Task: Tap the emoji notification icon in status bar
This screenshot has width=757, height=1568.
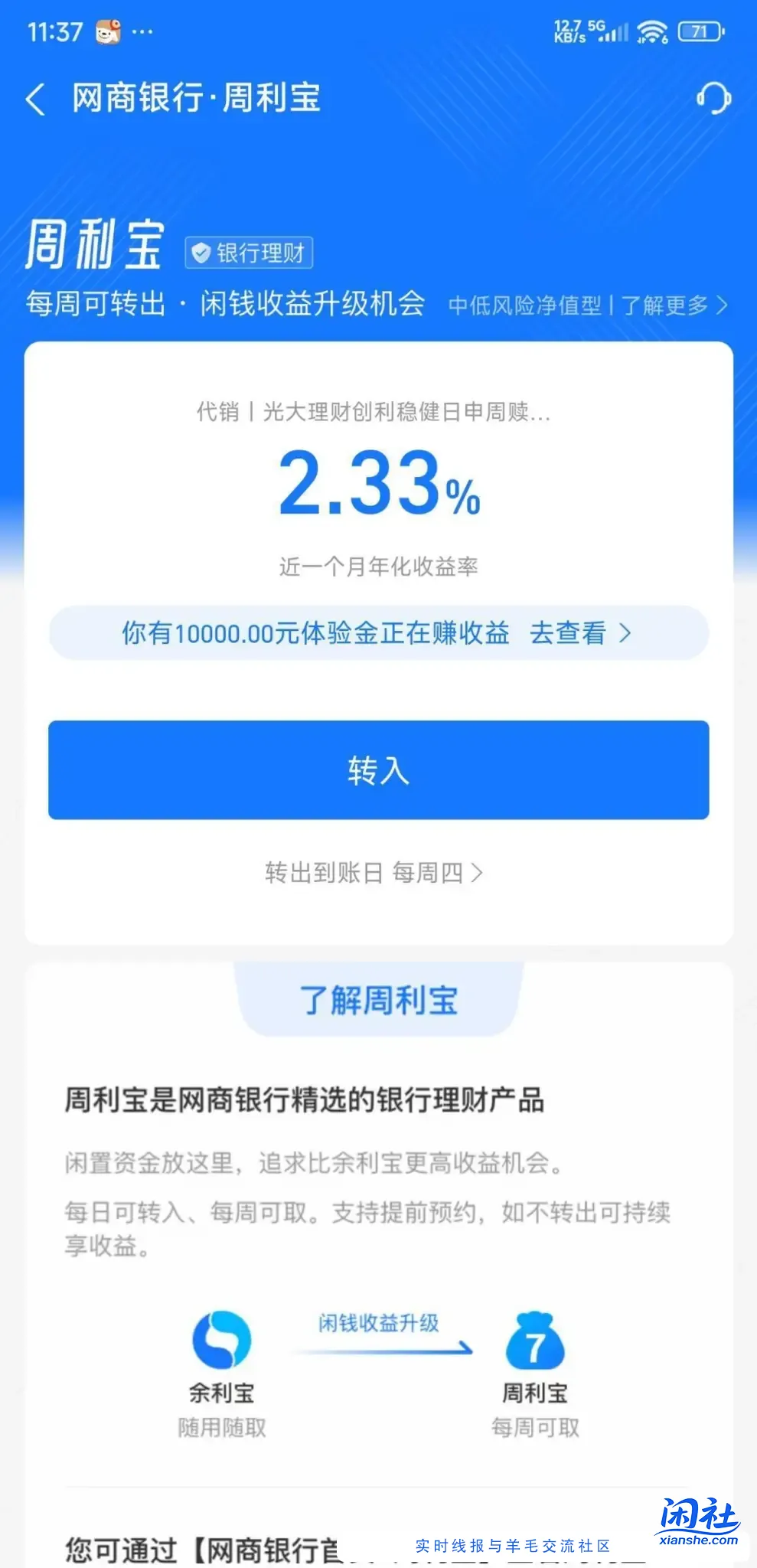Action: pyautogui.click(x=107, y=31)
